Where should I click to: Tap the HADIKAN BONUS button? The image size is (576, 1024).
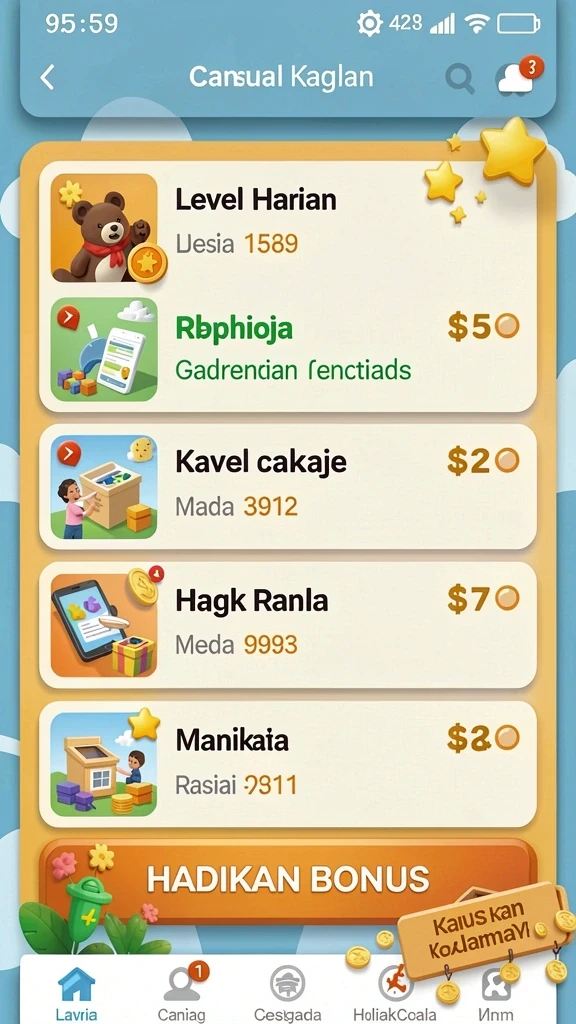click(288, 880)
